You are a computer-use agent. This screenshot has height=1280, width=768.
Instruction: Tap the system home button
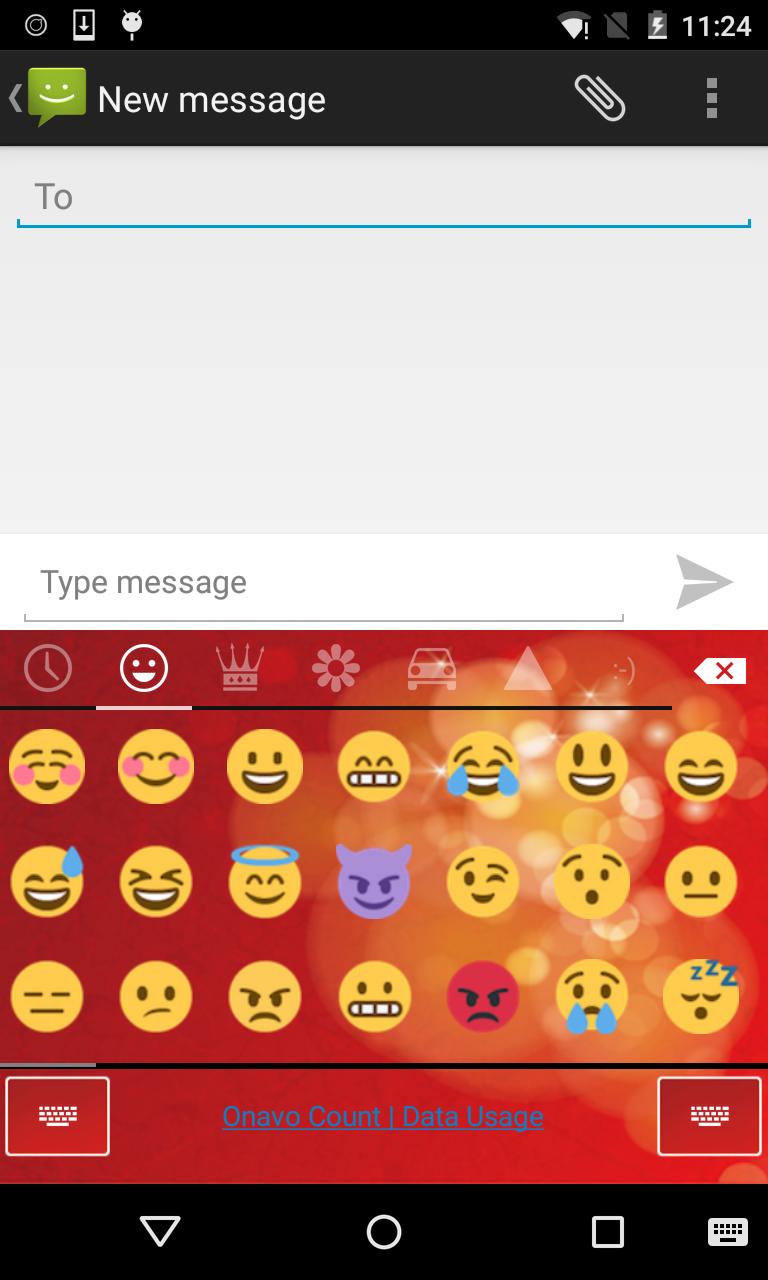click(x=384, y=1232)
